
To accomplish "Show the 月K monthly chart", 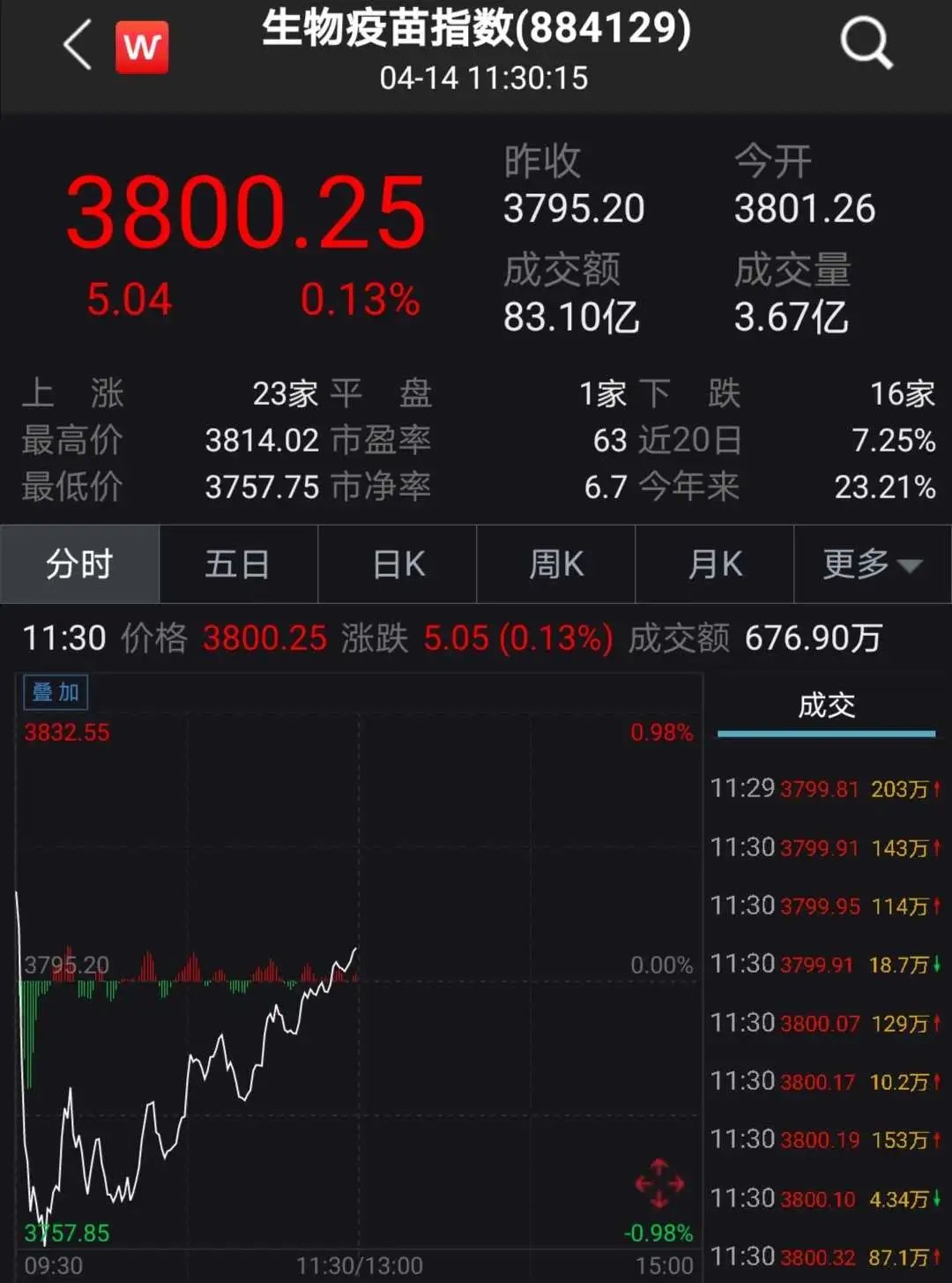I will click(x=715, y=564).
